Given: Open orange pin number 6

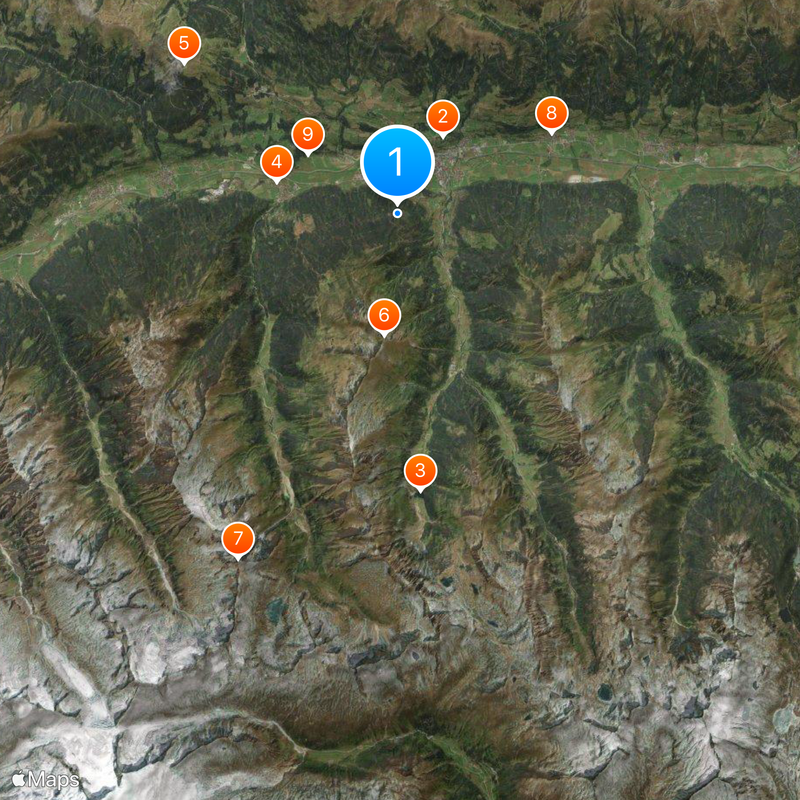Looking at the screenshot, I should pyautogui.click(x=383, y=315).
